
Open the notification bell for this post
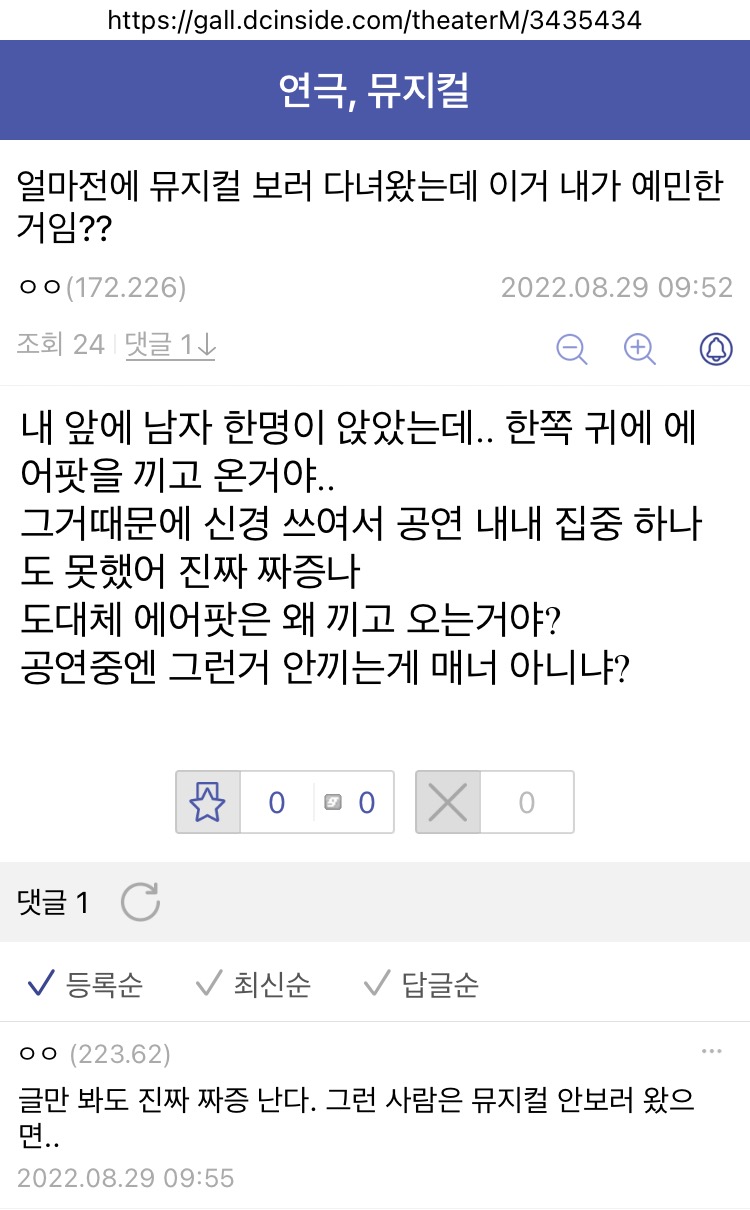[x=715, y=348]
